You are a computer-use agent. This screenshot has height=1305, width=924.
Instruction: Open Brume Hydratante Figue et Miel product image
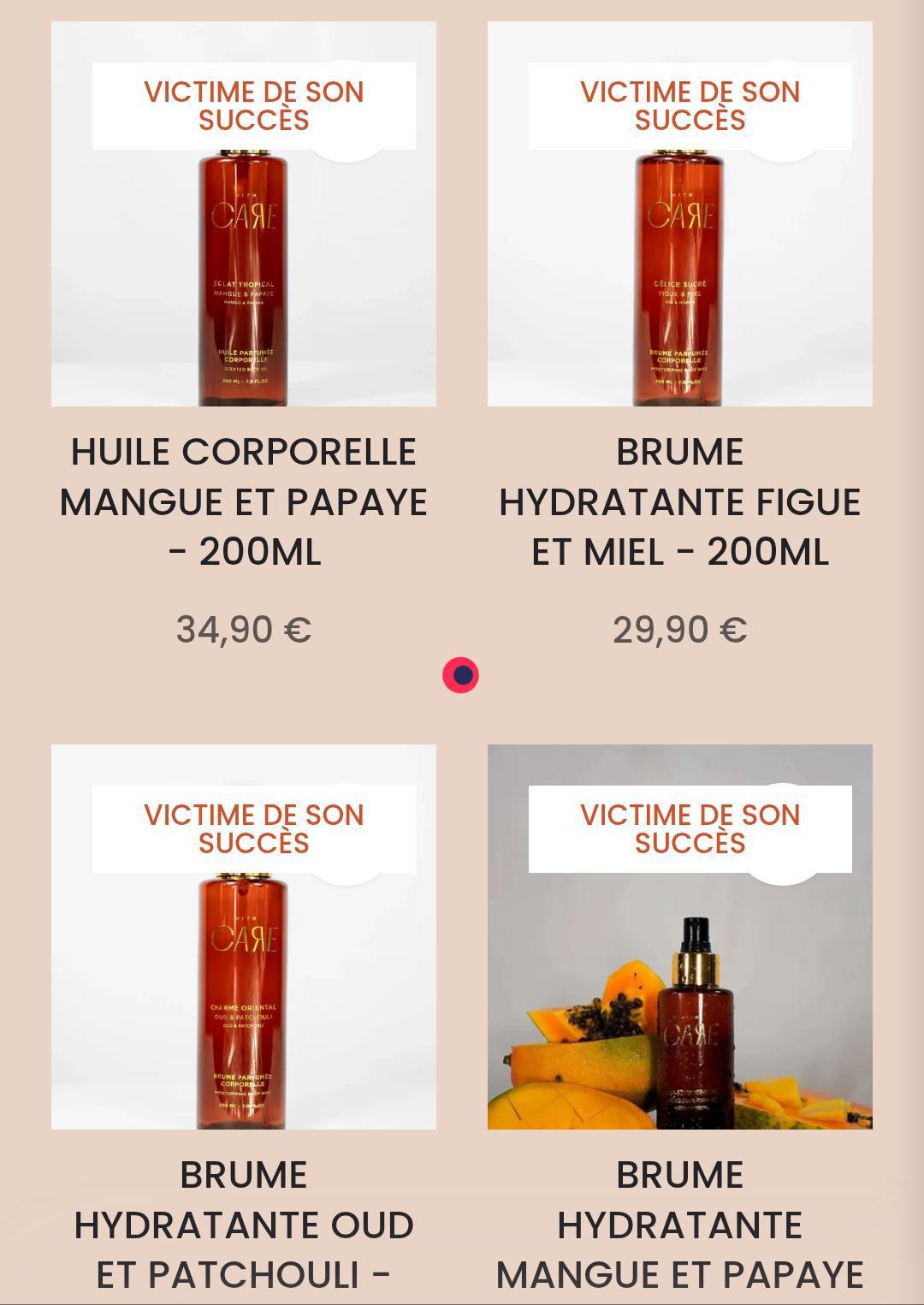(x=680, y=274)
